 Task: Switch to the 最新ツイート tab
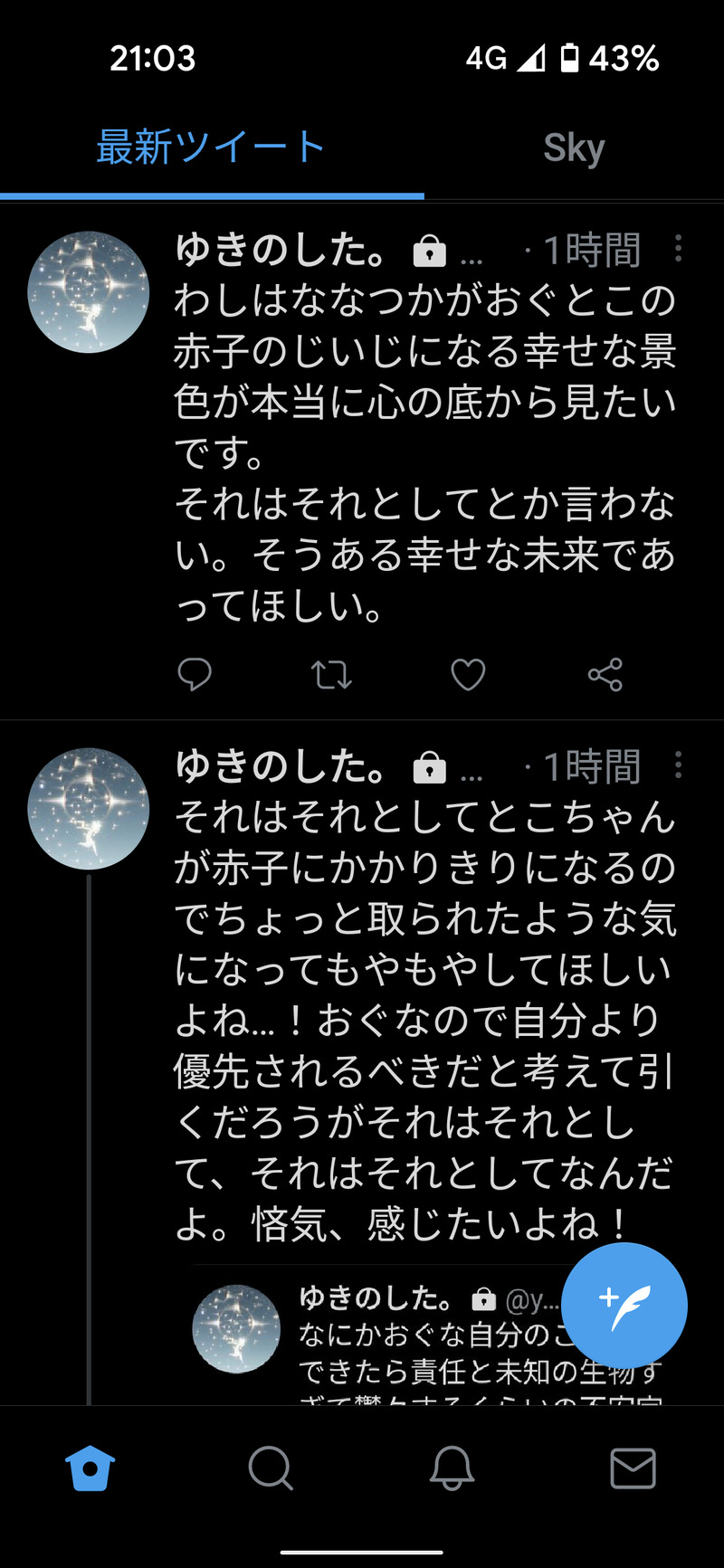[211, 148]
